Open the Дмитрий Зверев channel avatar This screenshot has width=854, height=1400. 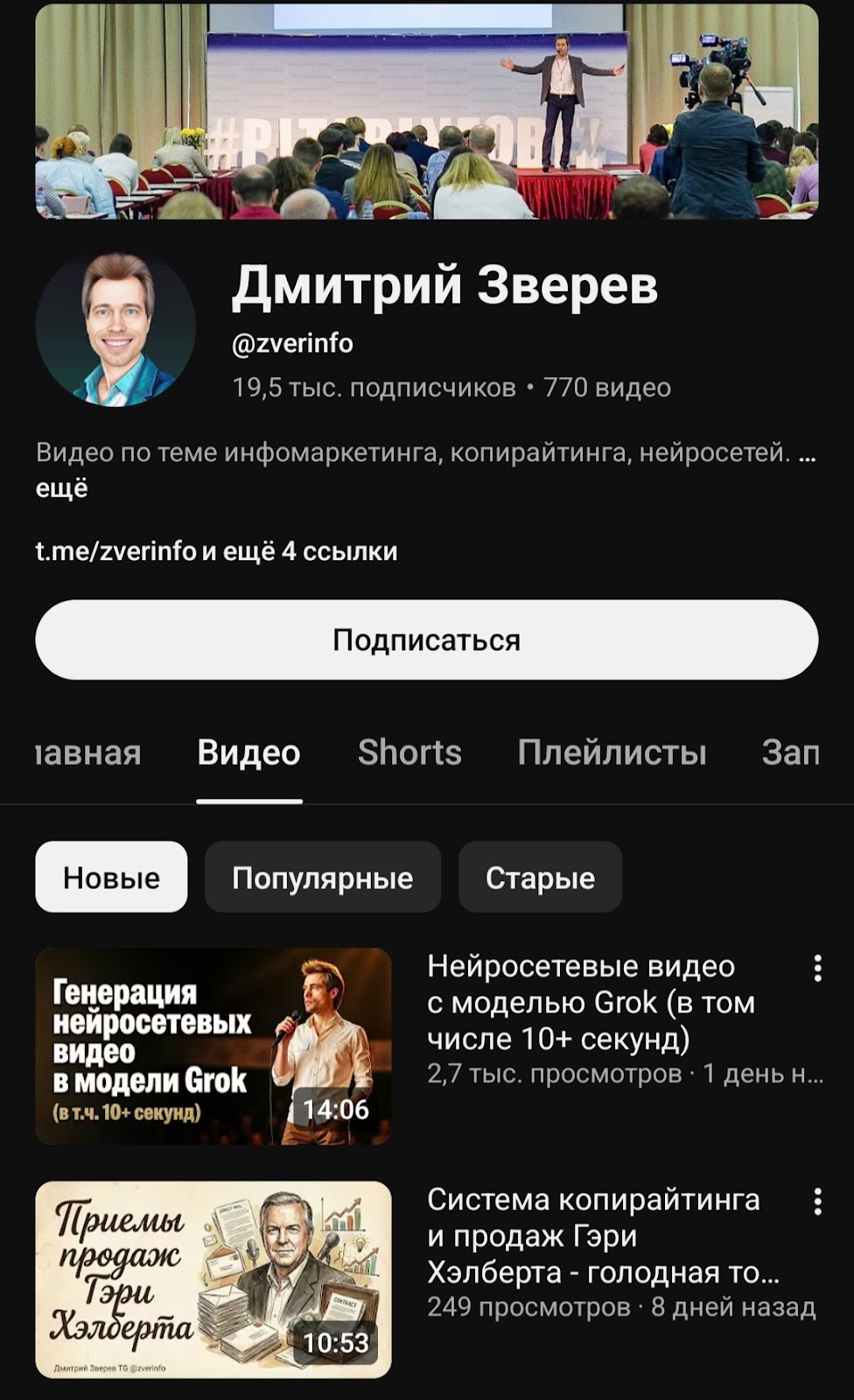tap(115, 330)
